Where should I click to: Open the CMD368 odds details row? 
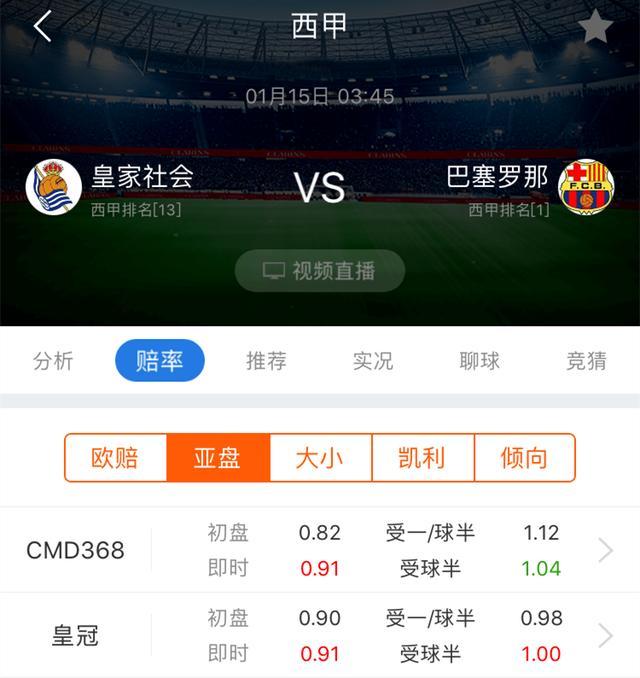(x=320, y=550)
